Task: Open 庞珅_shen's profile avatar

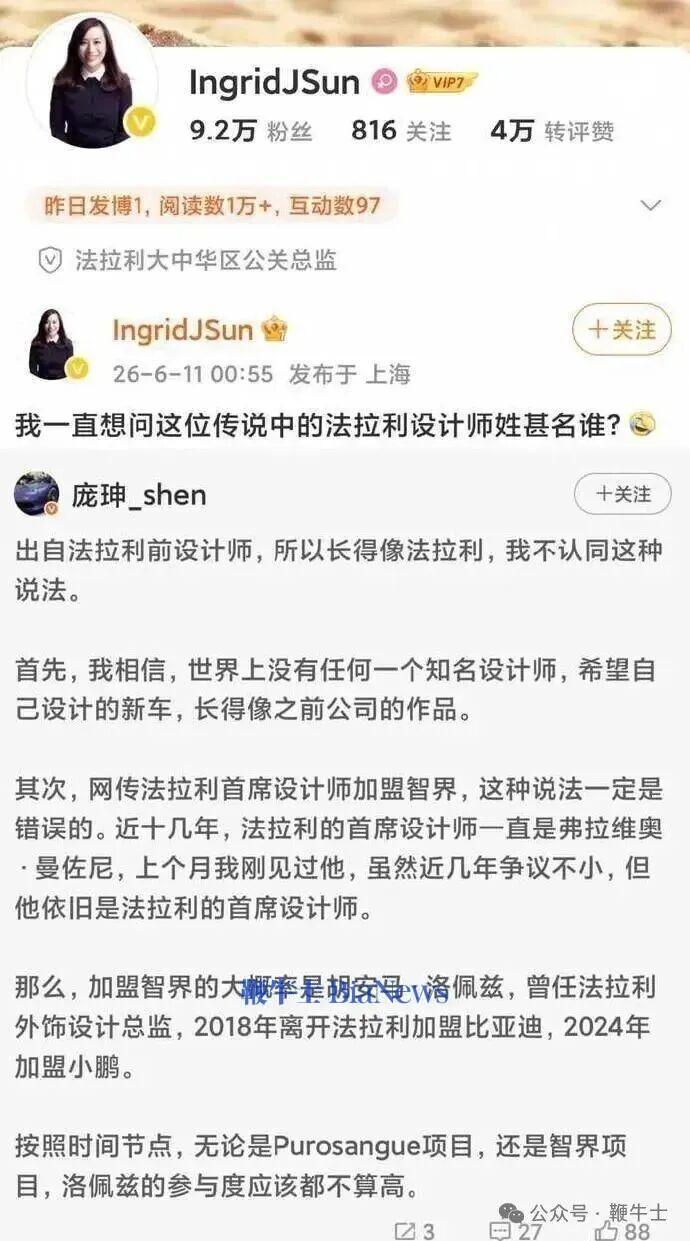Action: [37, 494]
